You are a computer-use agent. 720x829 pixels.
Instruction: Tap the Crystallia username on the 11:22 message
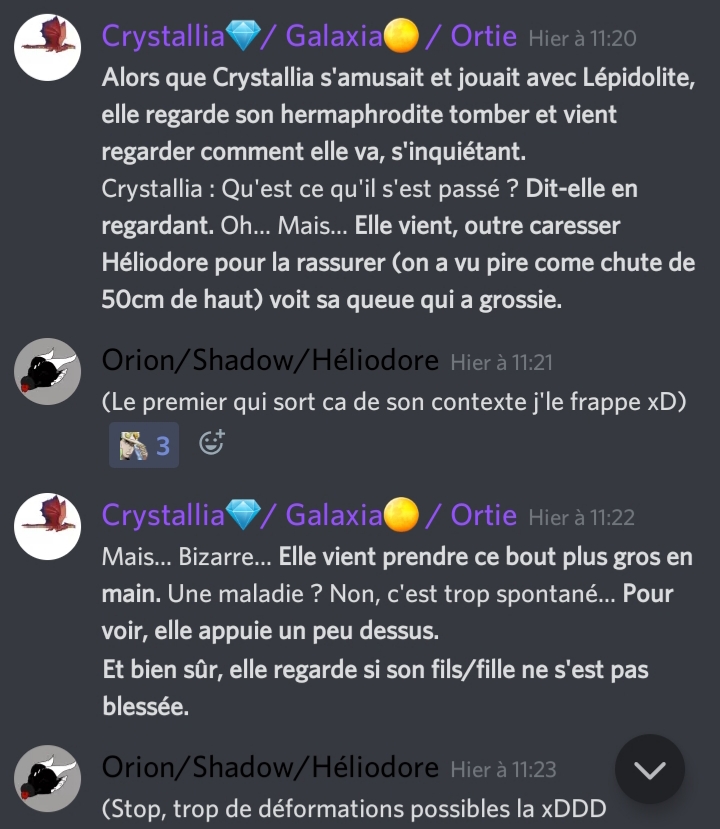click(309, 515)
